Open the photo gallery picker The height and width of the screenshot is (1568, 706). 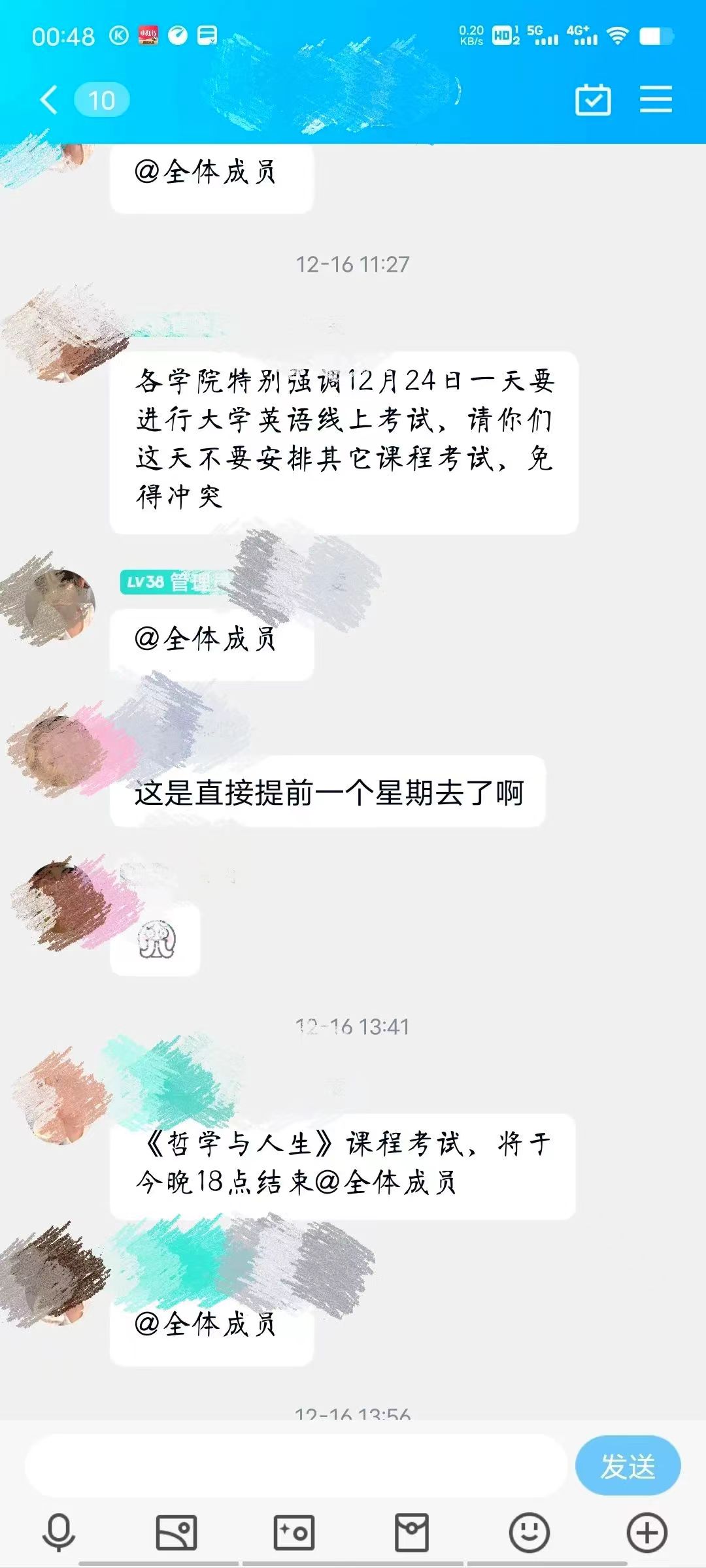tap(176, 1533)
